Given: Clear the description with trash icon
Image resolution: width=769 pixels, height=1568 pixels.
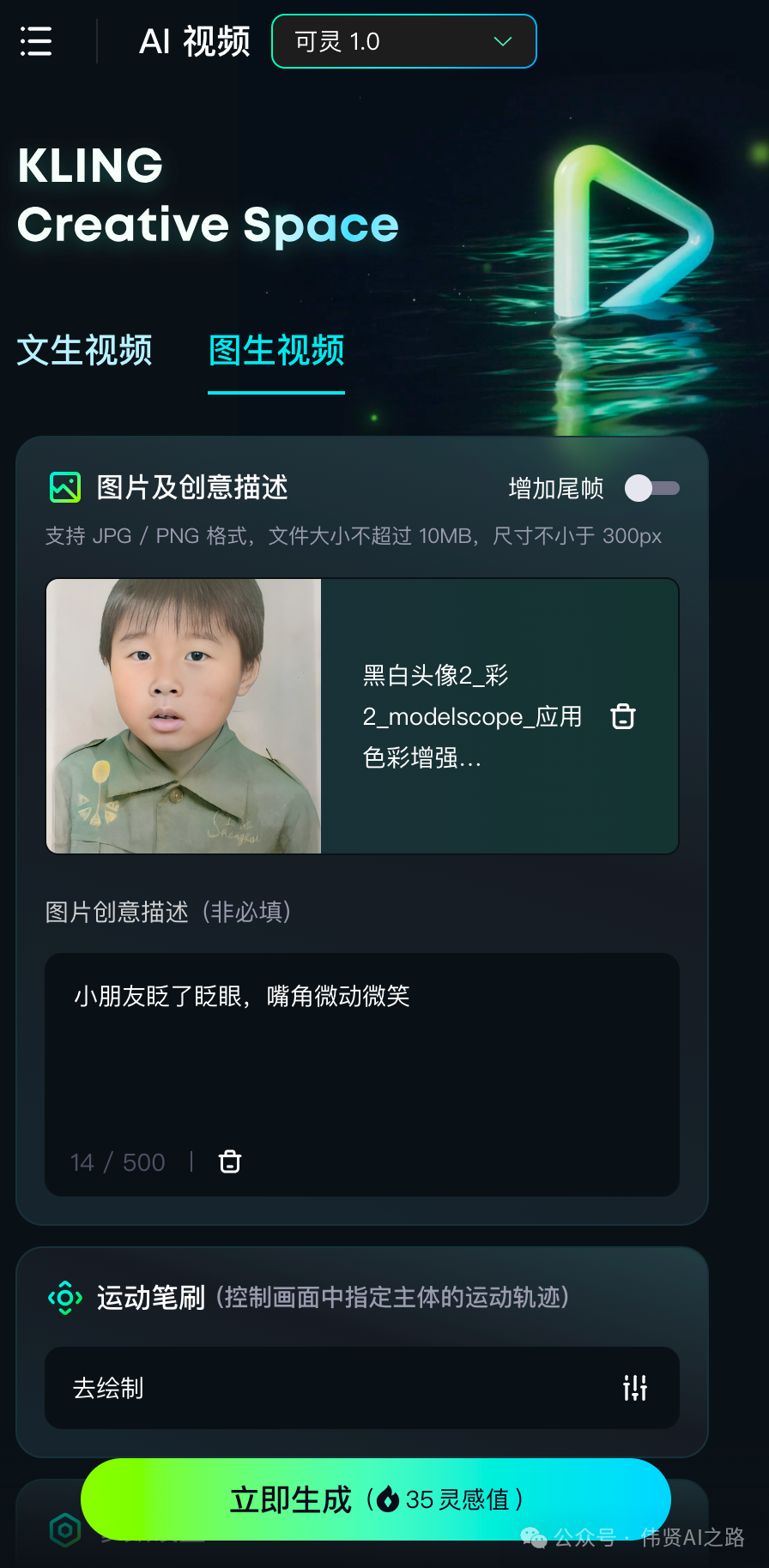Looking at the screenshot, I should 230,1162.
